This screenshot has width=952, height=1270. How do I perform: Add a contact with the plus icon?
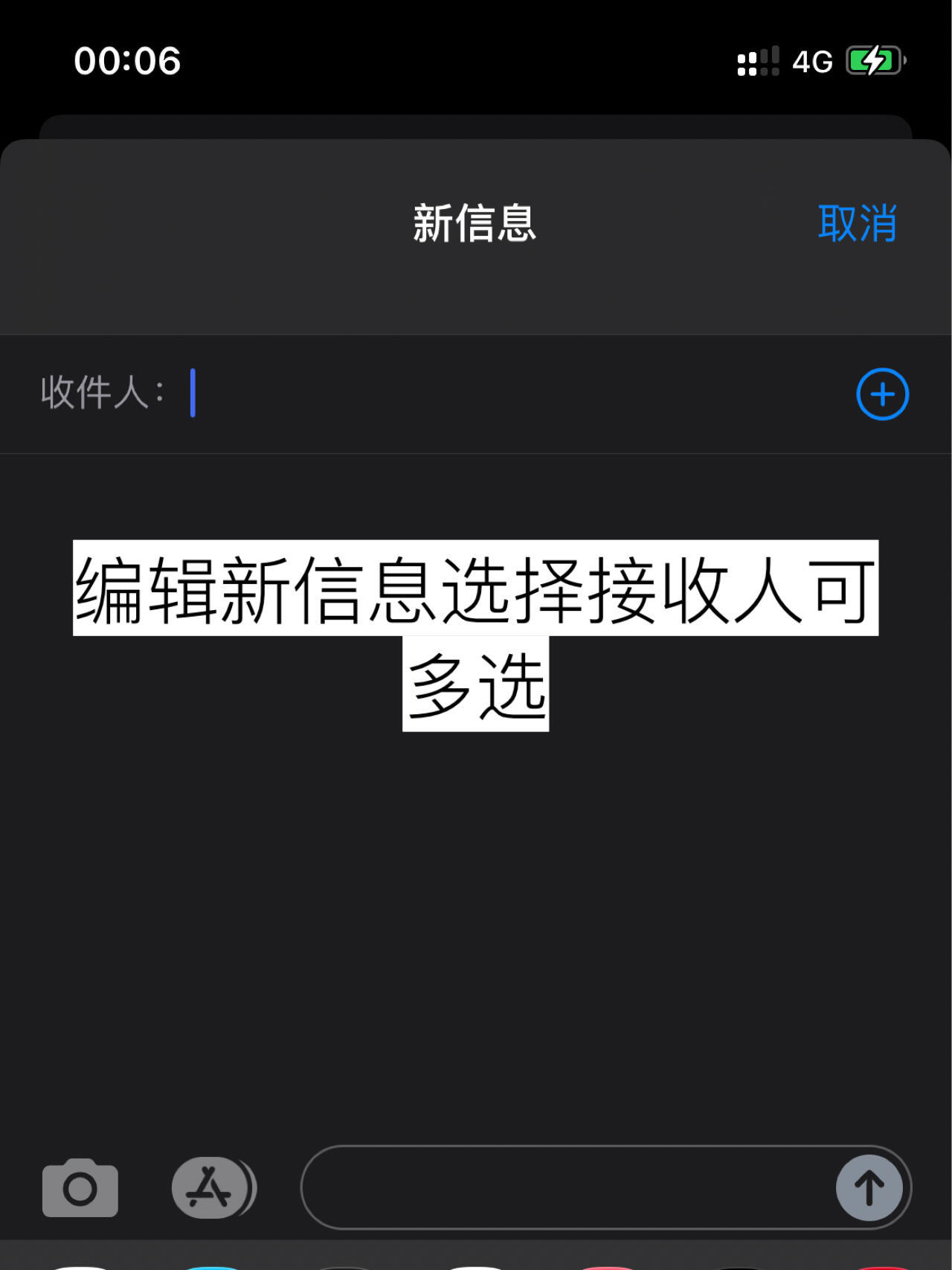(882, 394)
